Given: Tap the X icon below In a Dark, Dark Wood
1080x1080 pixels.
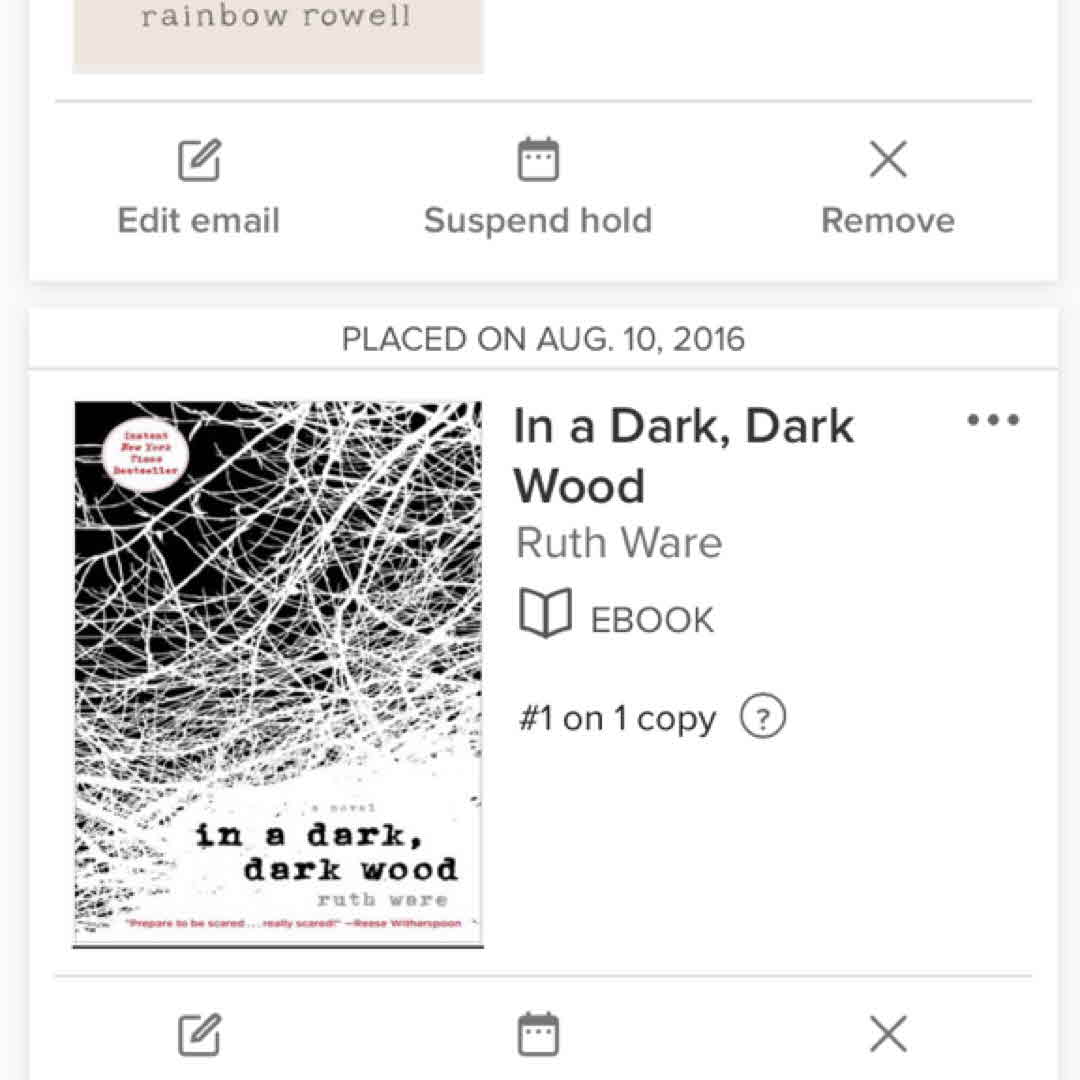Looking at the screenshot, I should click(888, 1035).
